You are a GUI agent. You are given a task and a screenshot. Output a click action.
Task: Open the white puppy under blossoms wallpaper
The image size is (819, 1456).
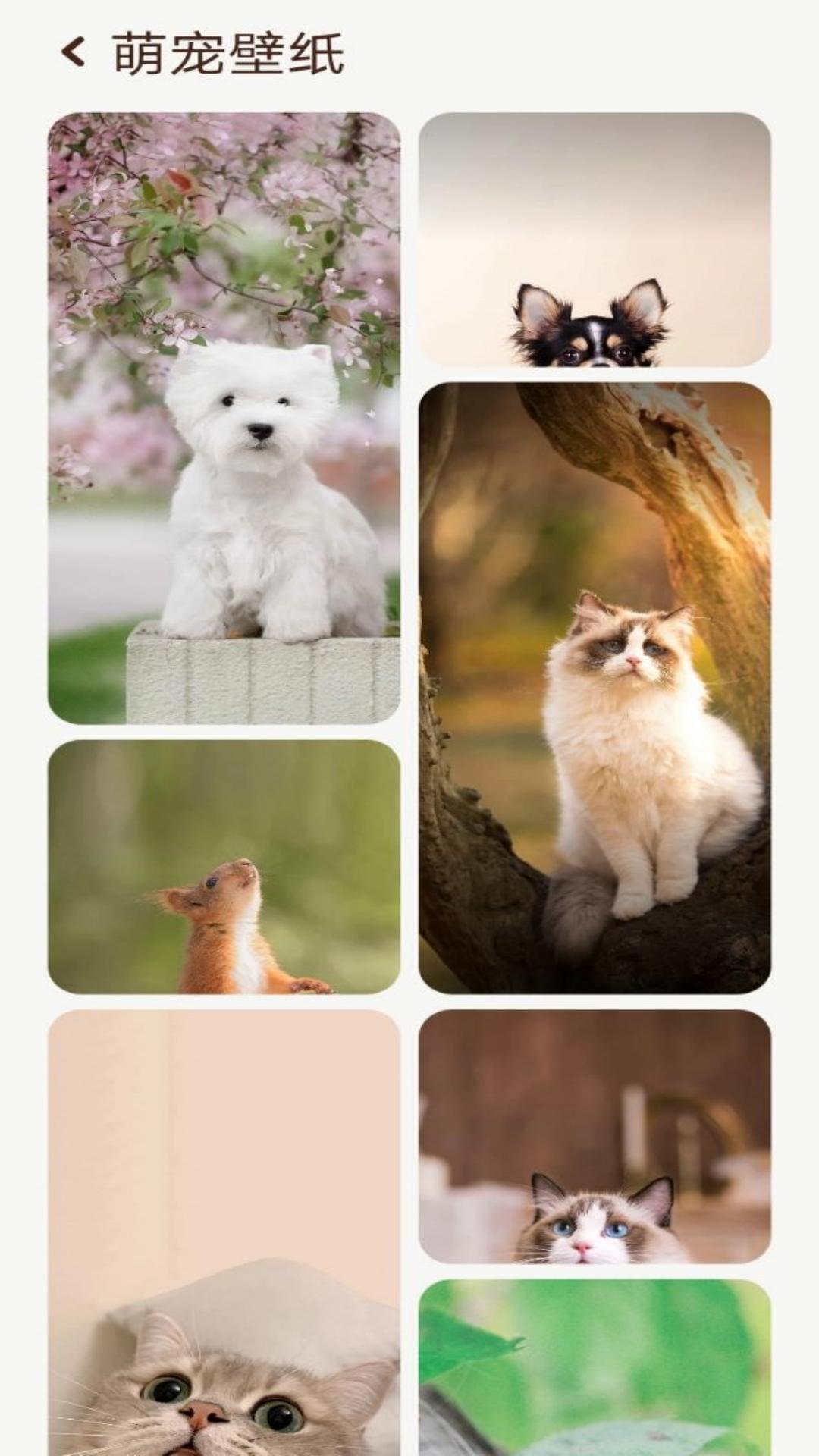coord(224,418)
